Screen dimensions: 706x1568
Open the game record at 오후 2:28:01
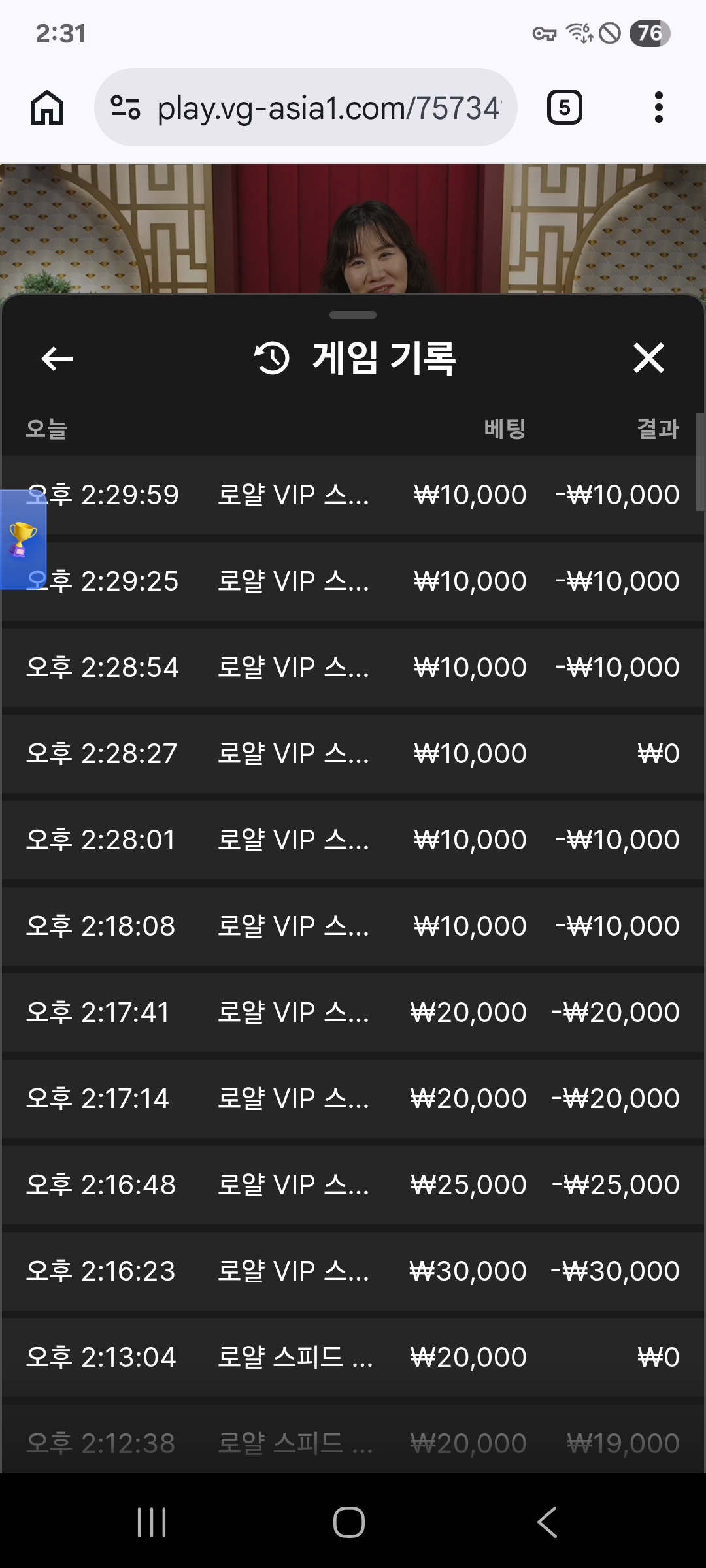point(353,840)
